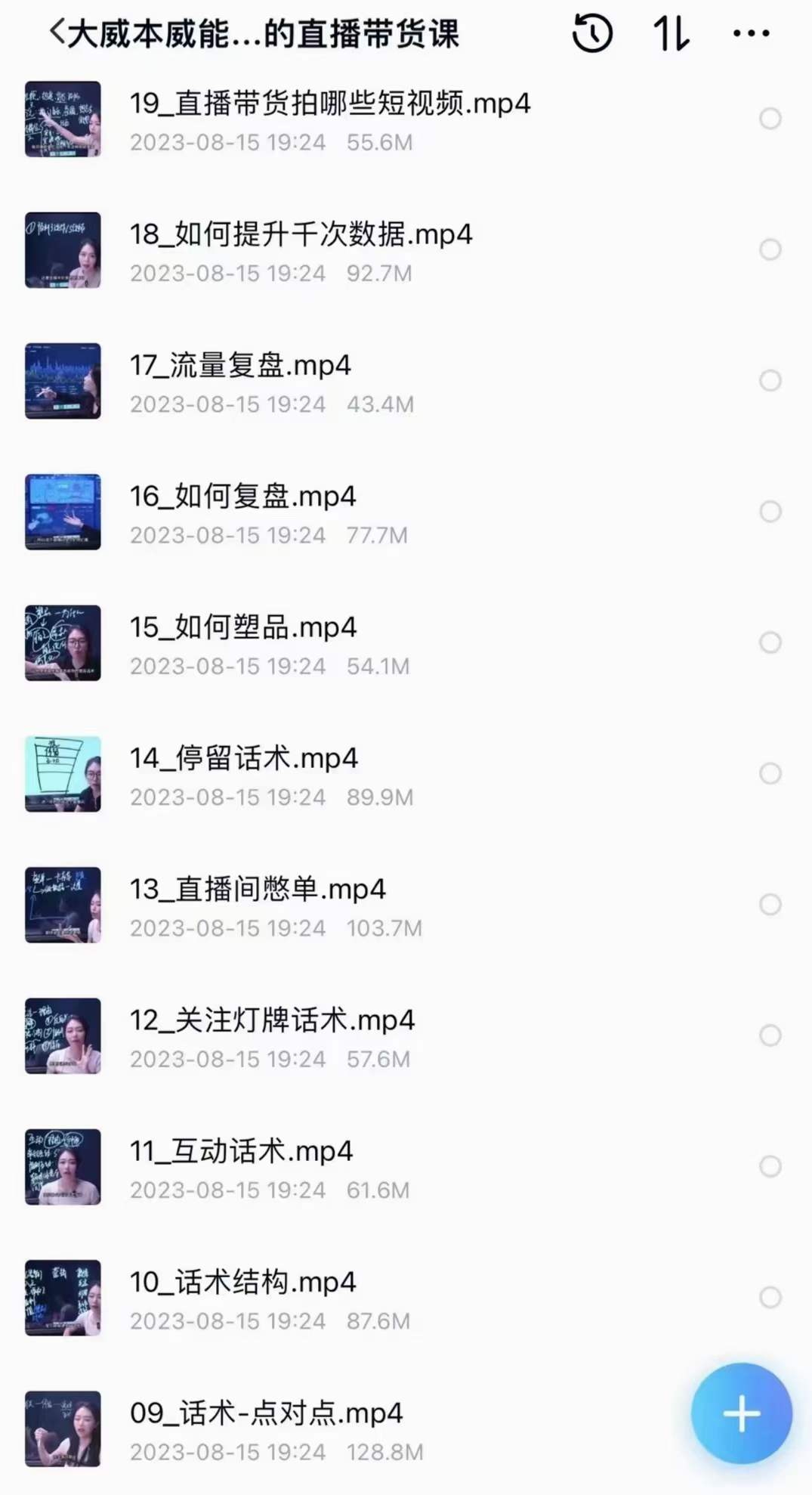The height and width of the screenshot is (1495, 812).
Task: Select the circle next to 11_互动话术.mp4
Action: [x=770, y=1166]
